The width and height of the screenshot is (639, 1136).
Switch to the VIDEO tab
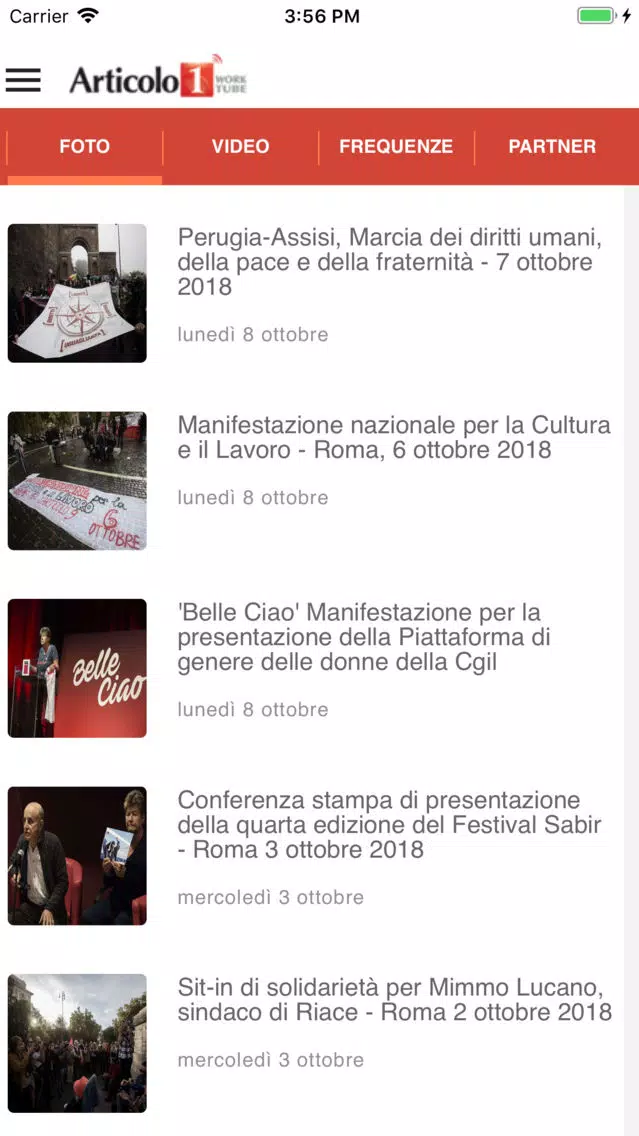coord(241,147)
